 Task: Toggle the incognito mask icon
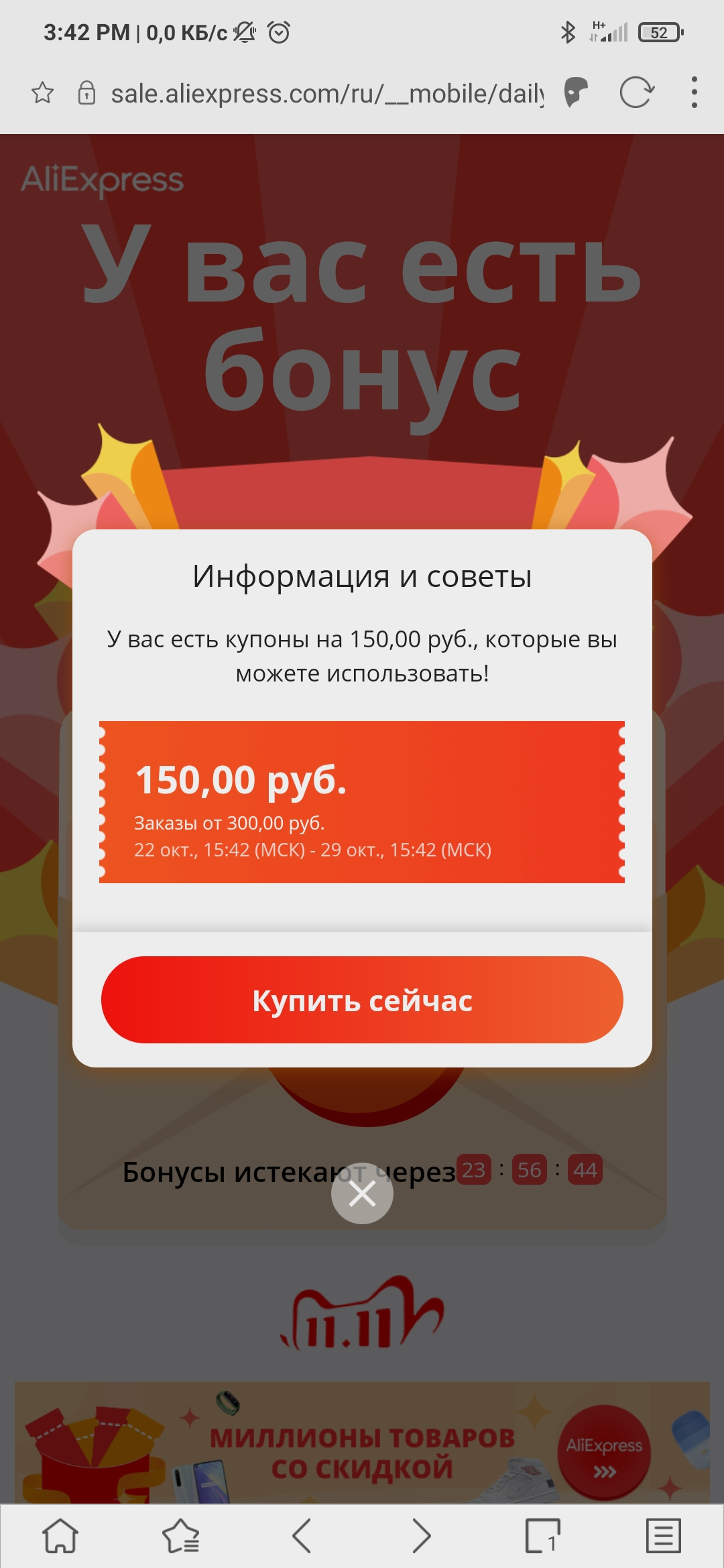coord(576,92)
